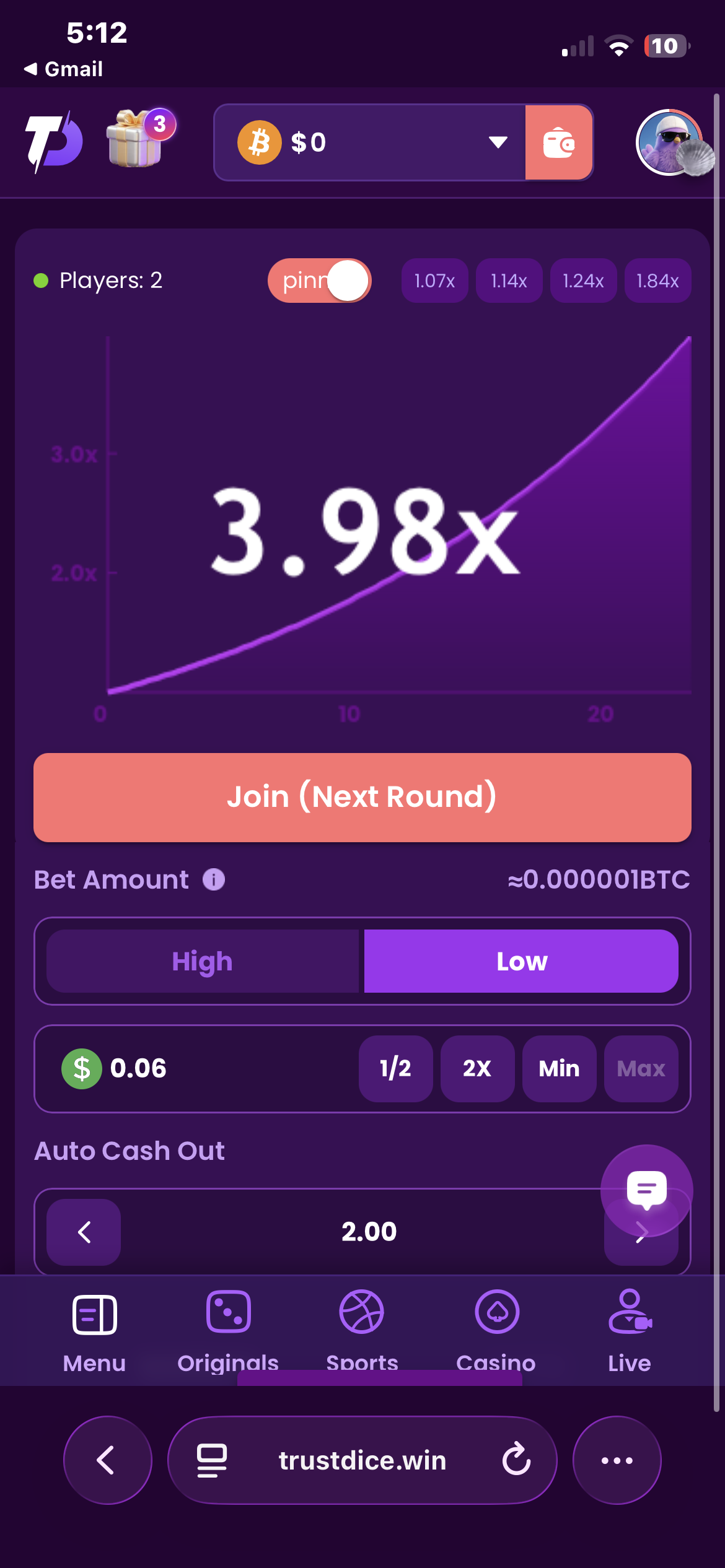725x1568 pixels.
Task: Open the Menu drawer
Action: click(94, 1331)
